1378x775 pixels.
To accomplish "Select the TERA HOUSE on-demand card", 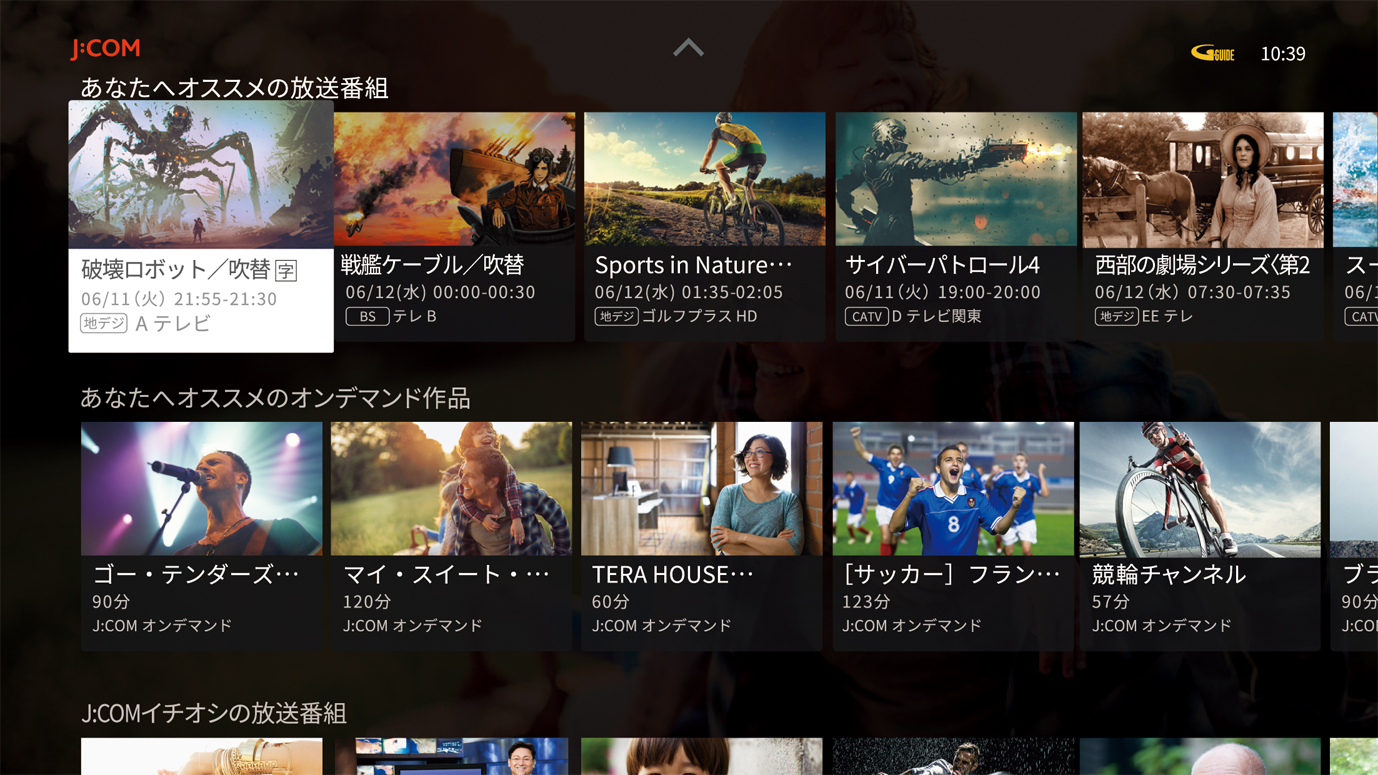I will (x=701, y=536).
